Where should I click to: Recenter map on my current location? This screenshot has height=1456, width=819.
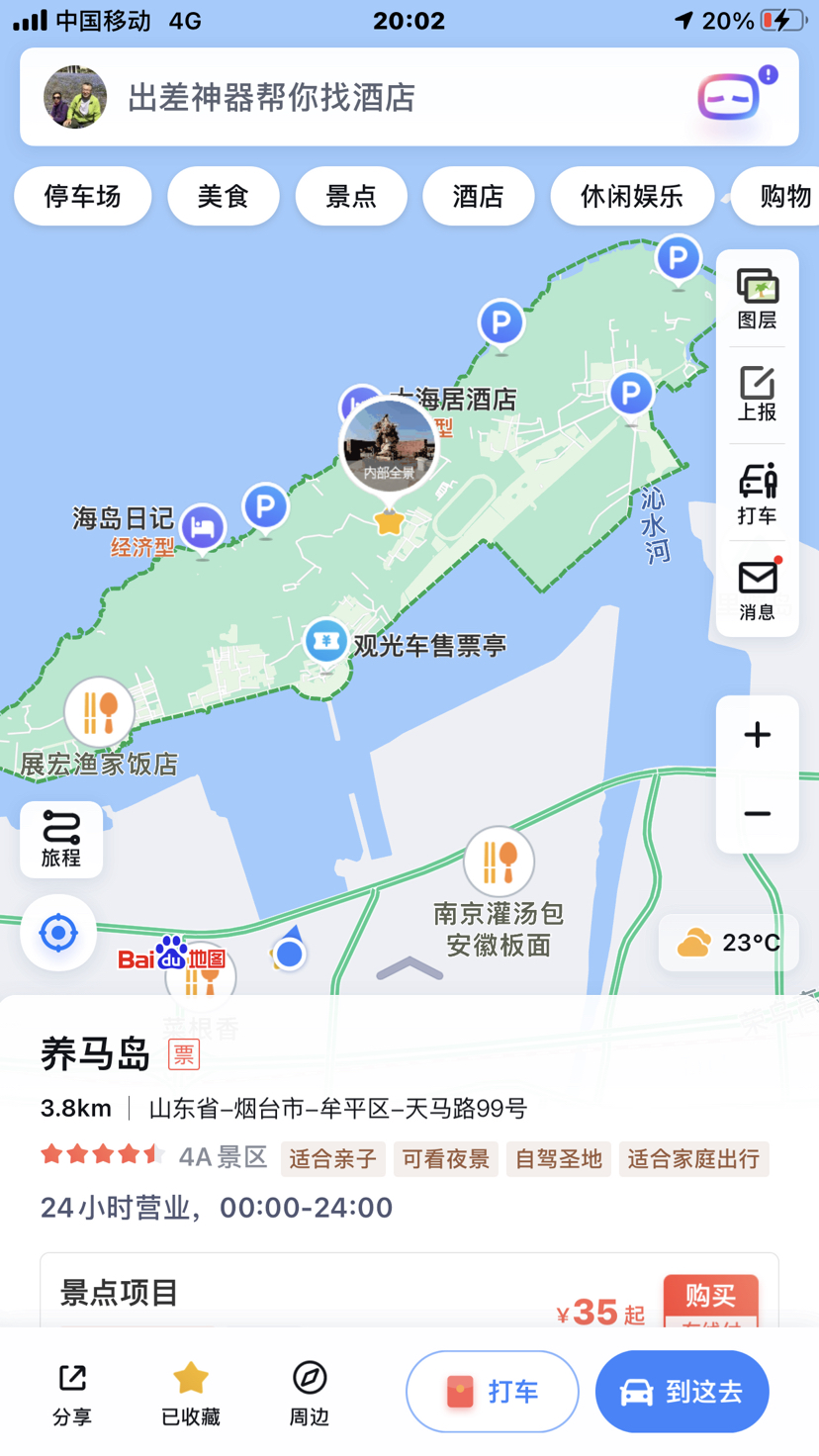tap(58, 933)
